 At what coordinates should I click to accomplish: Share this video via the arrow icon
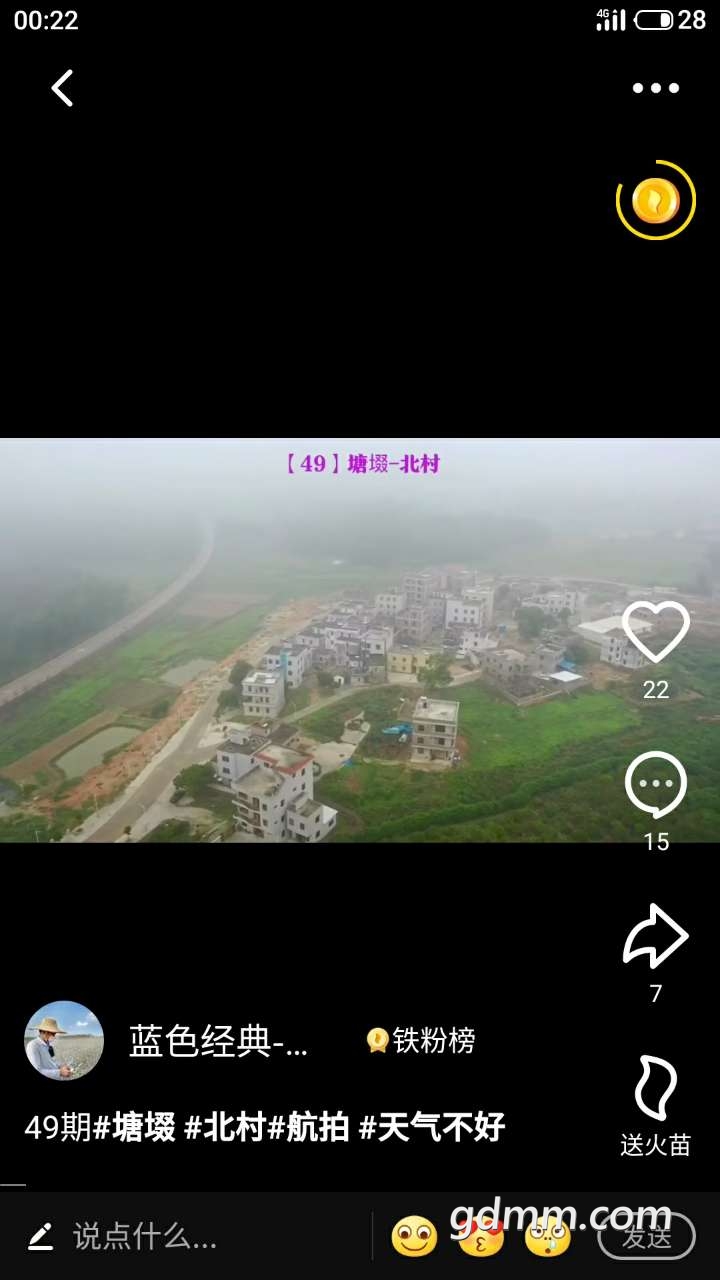click(x=655, y=937)
